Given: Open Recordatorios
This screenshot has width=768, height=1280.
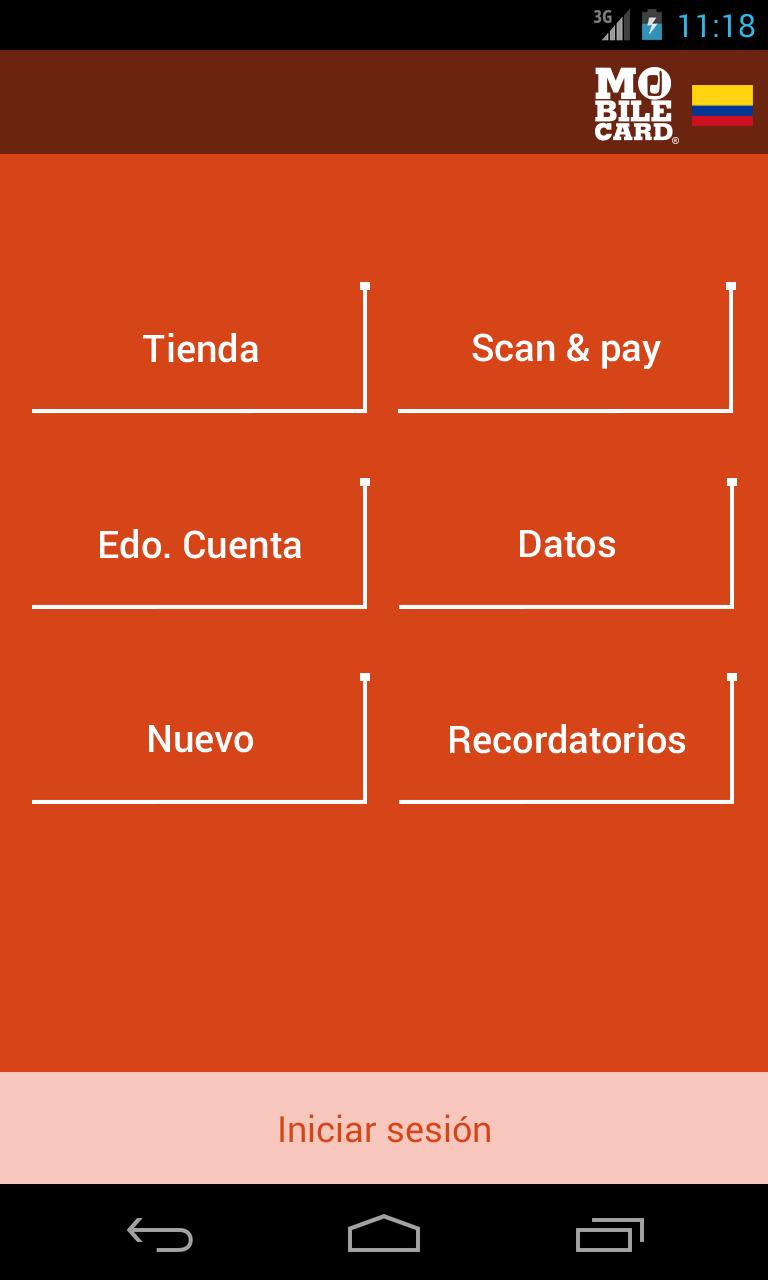Looking at the screenshot, I should (566, 738).
